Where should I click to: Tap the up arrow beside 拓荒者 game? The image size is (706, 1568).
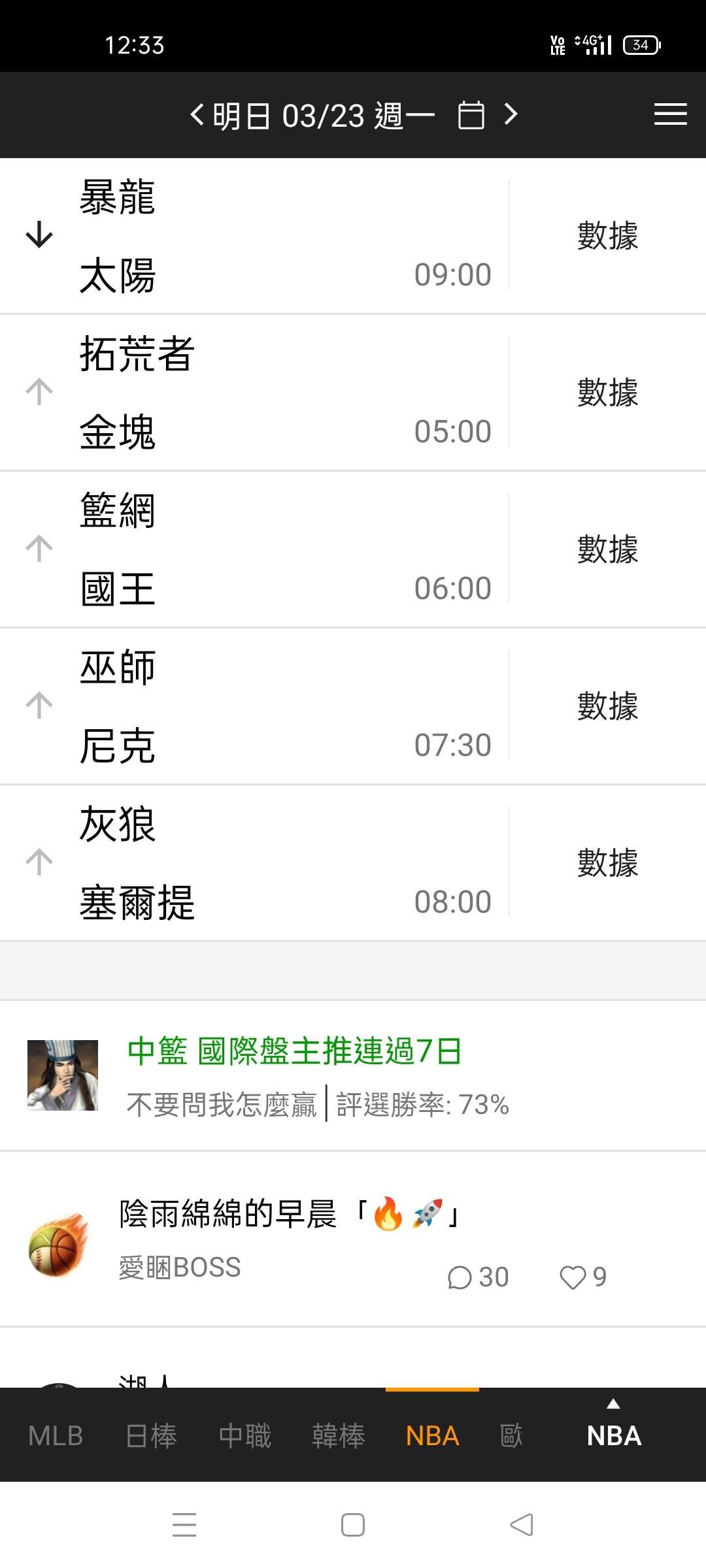39,391
